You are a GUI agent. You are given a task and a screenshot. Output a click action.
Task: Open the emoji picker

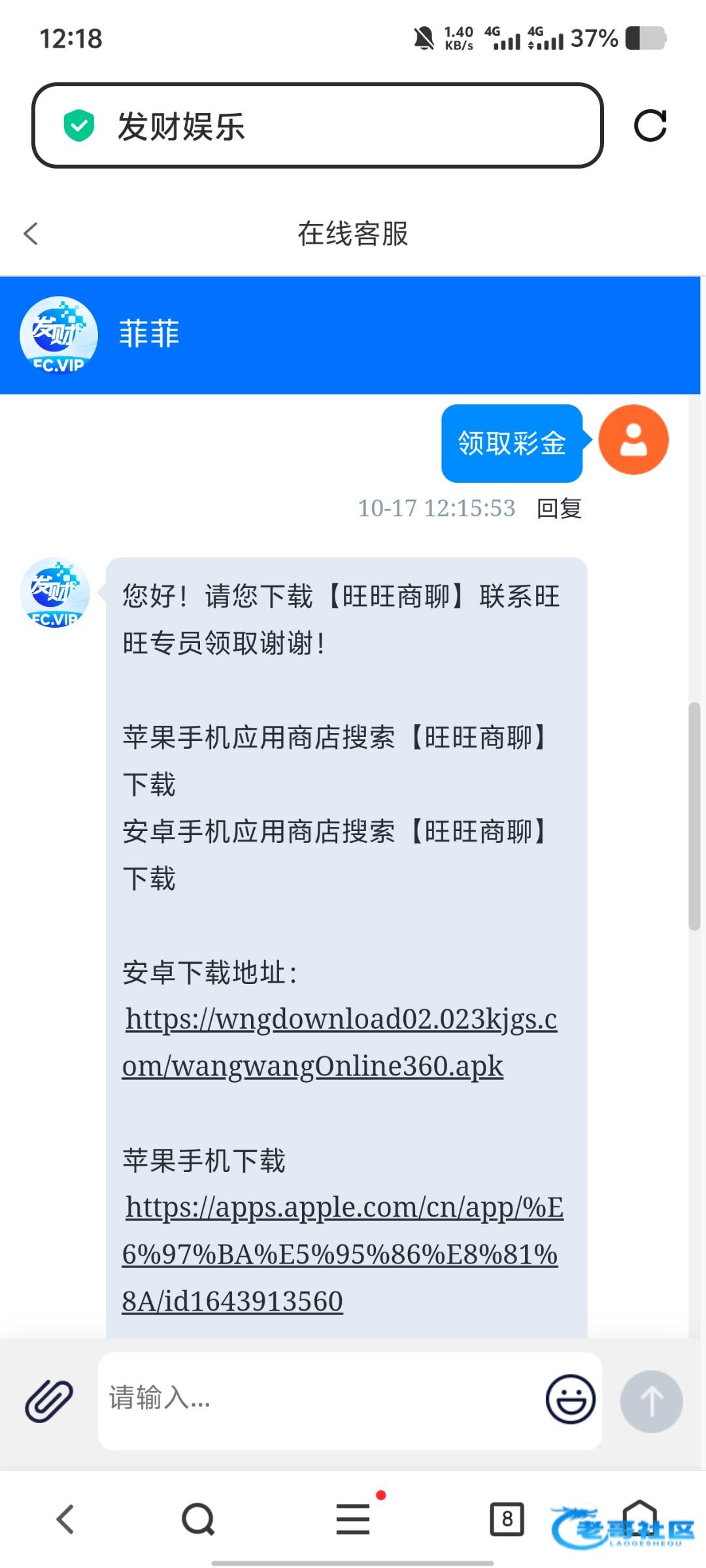click(x=570, y=1399)
